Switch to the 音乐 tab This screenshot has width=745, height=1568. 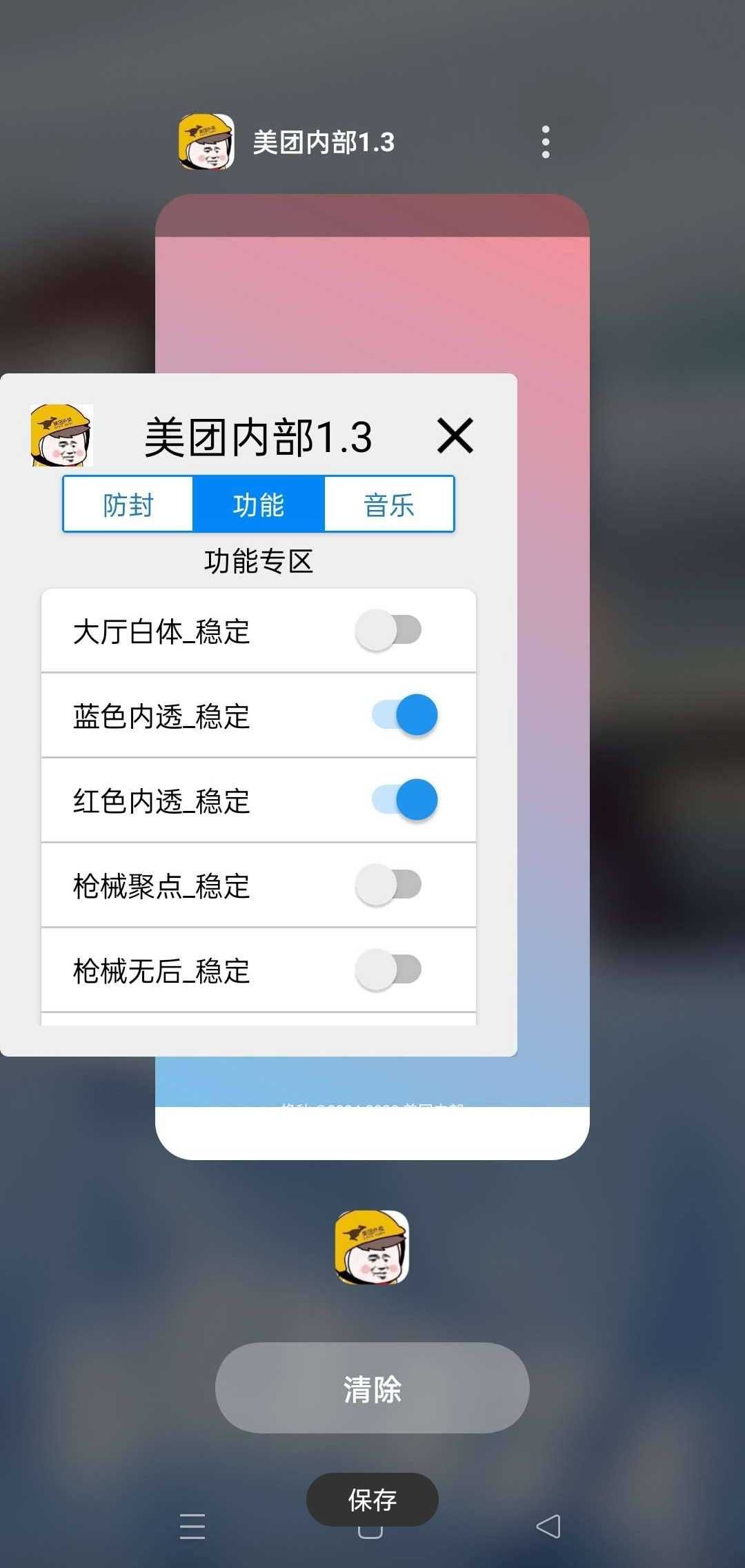(x=388, y=504)
